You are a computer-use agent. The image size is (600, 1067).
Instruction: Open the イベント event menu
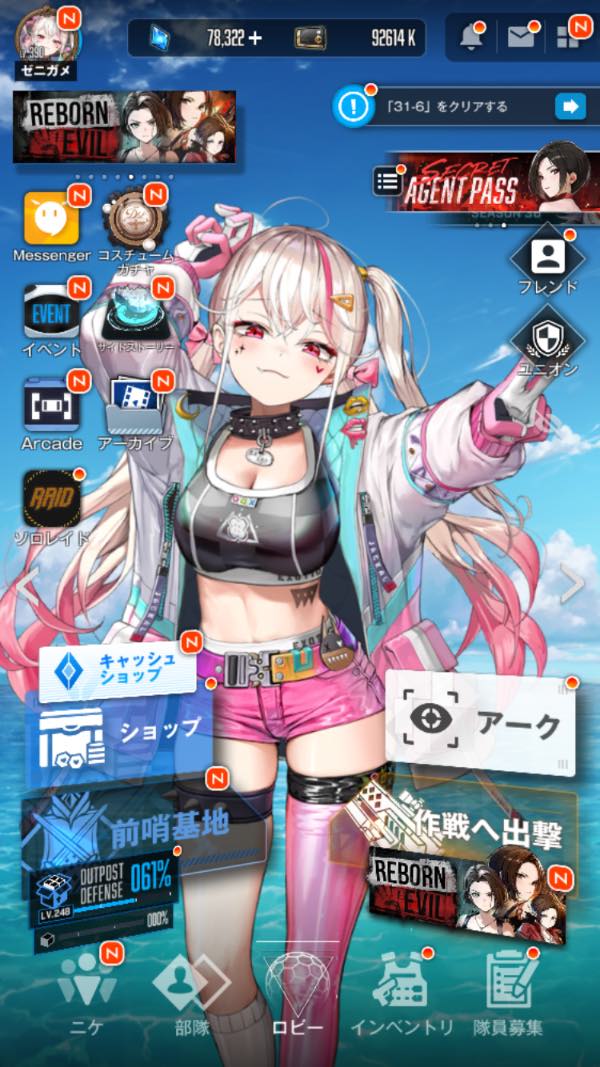51,315
